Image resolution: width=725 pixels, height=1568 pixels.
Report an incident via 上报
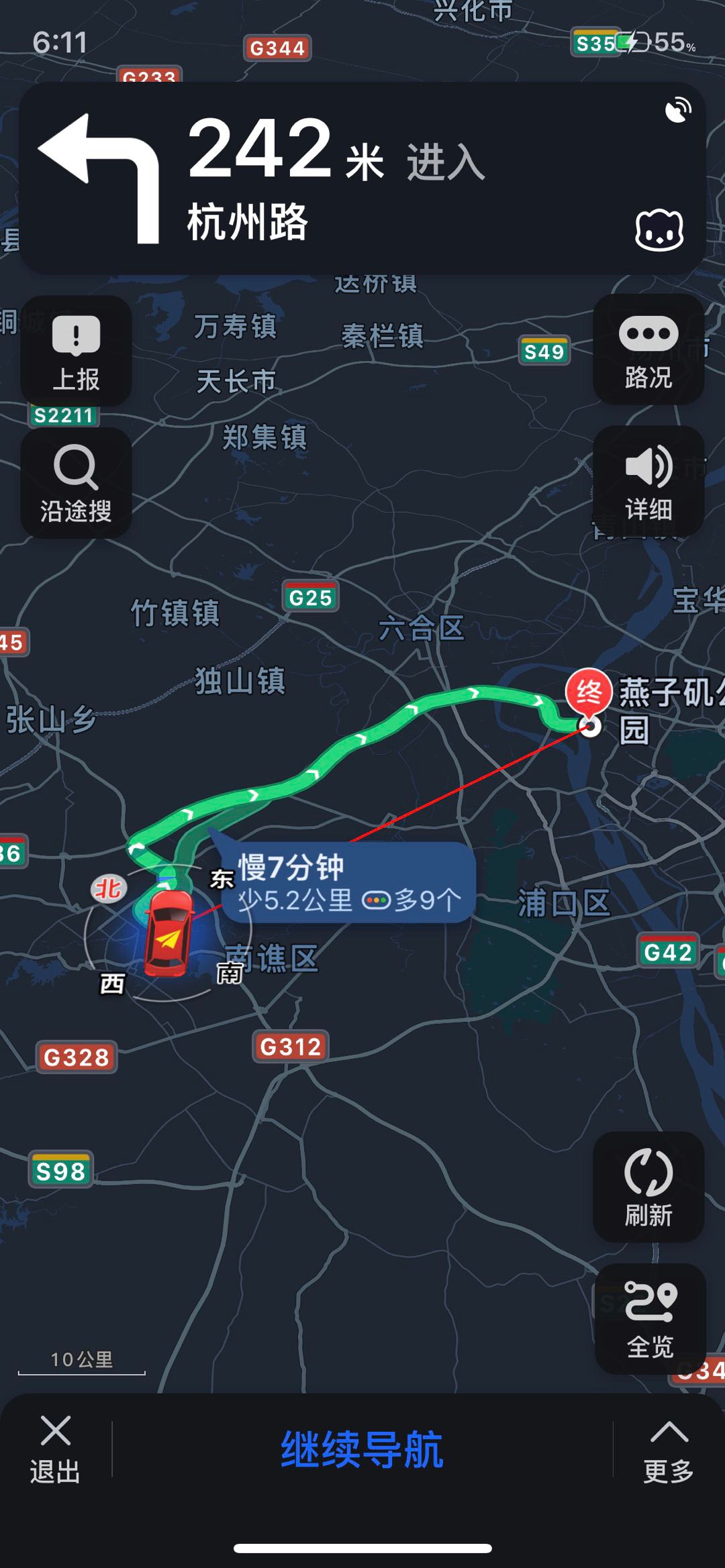pos(76,352)
